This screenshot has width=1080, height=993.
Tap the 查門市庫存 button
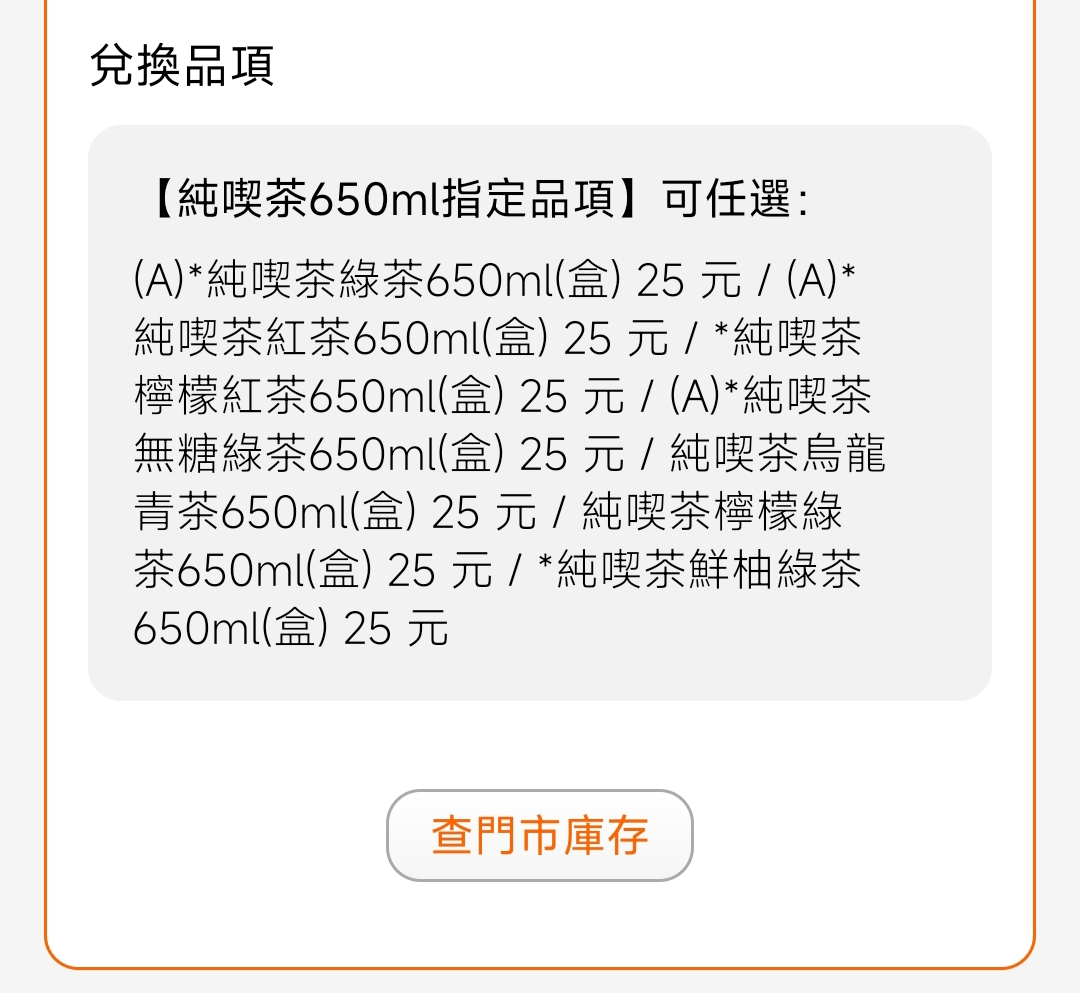(540, 835)
